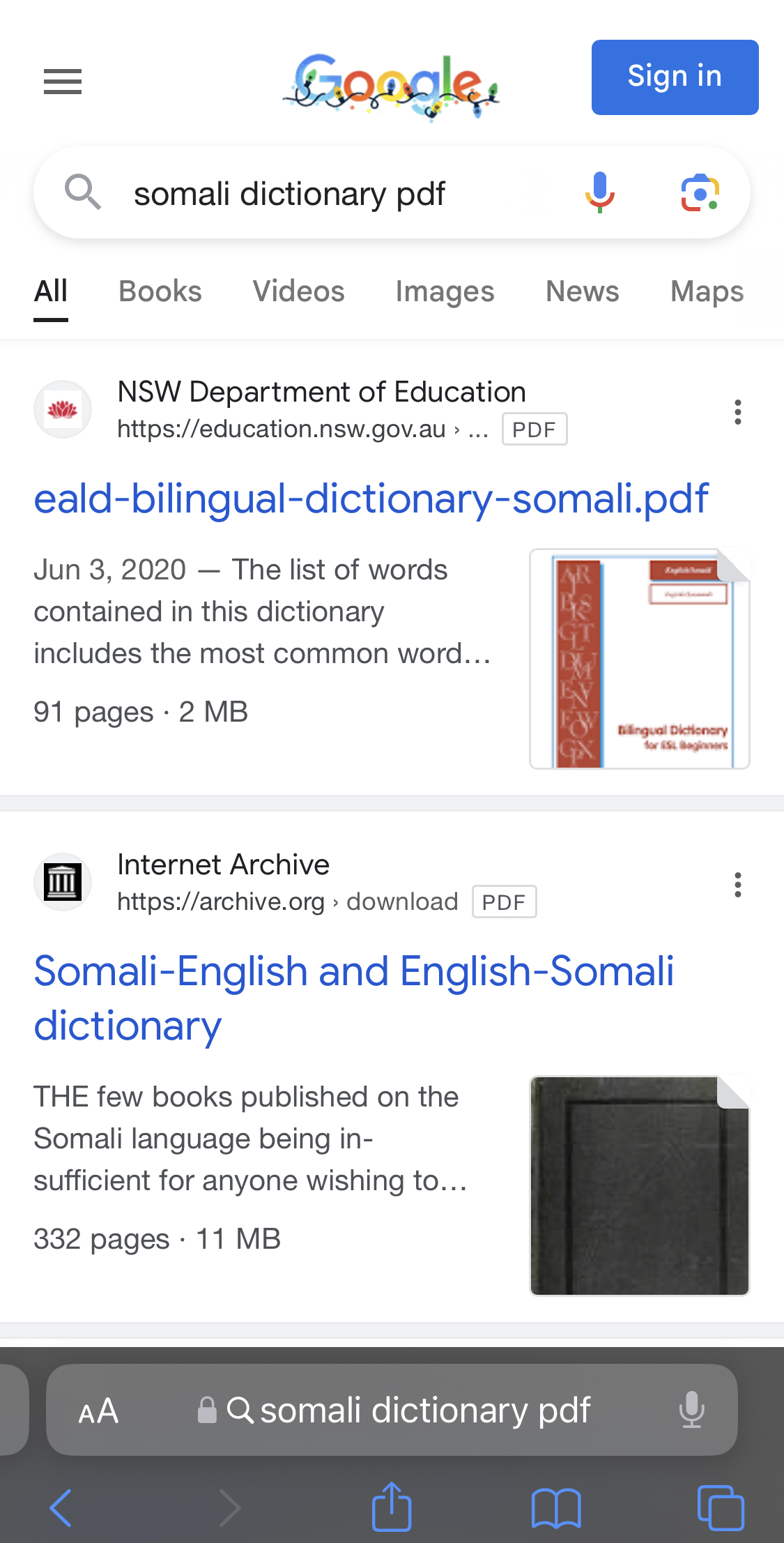
Task: Open the eald-bilingual-dictionary-somali.pdf result
Action: (371, 499)
